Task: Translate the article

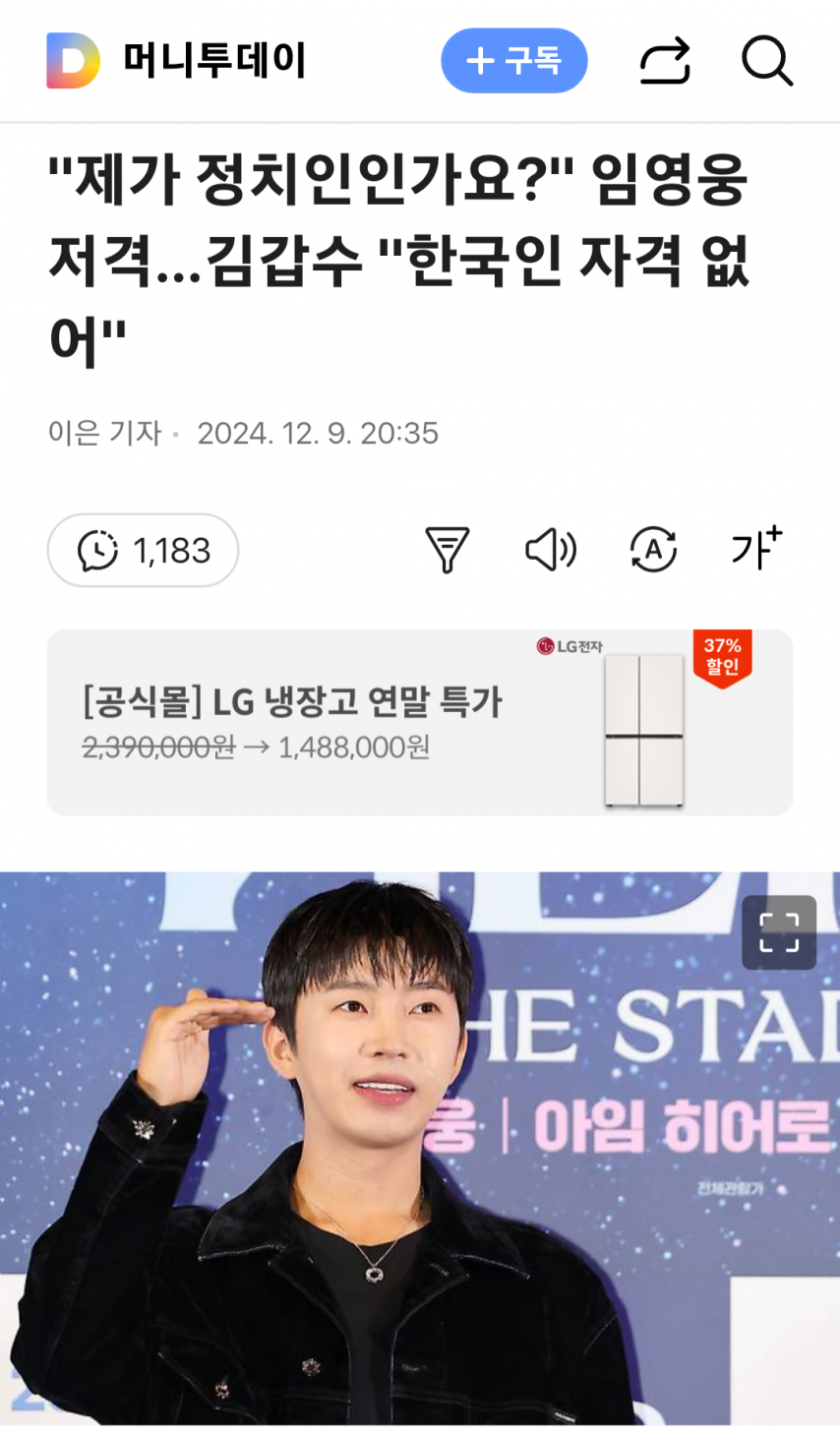Action: pyautogui.click(x=653, y=550)
